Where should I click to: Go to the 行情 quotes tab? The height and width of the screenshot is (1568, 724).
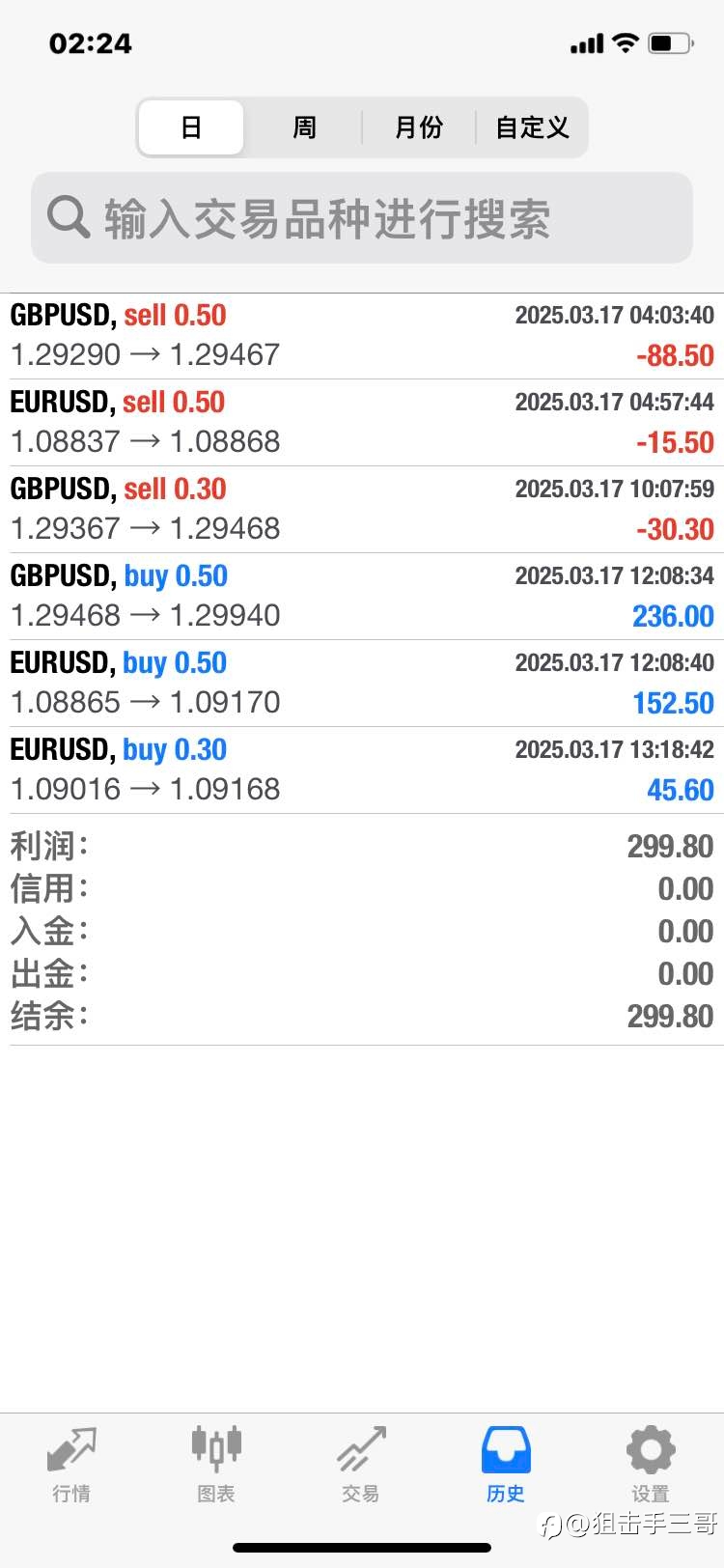tap(71, 1464)
